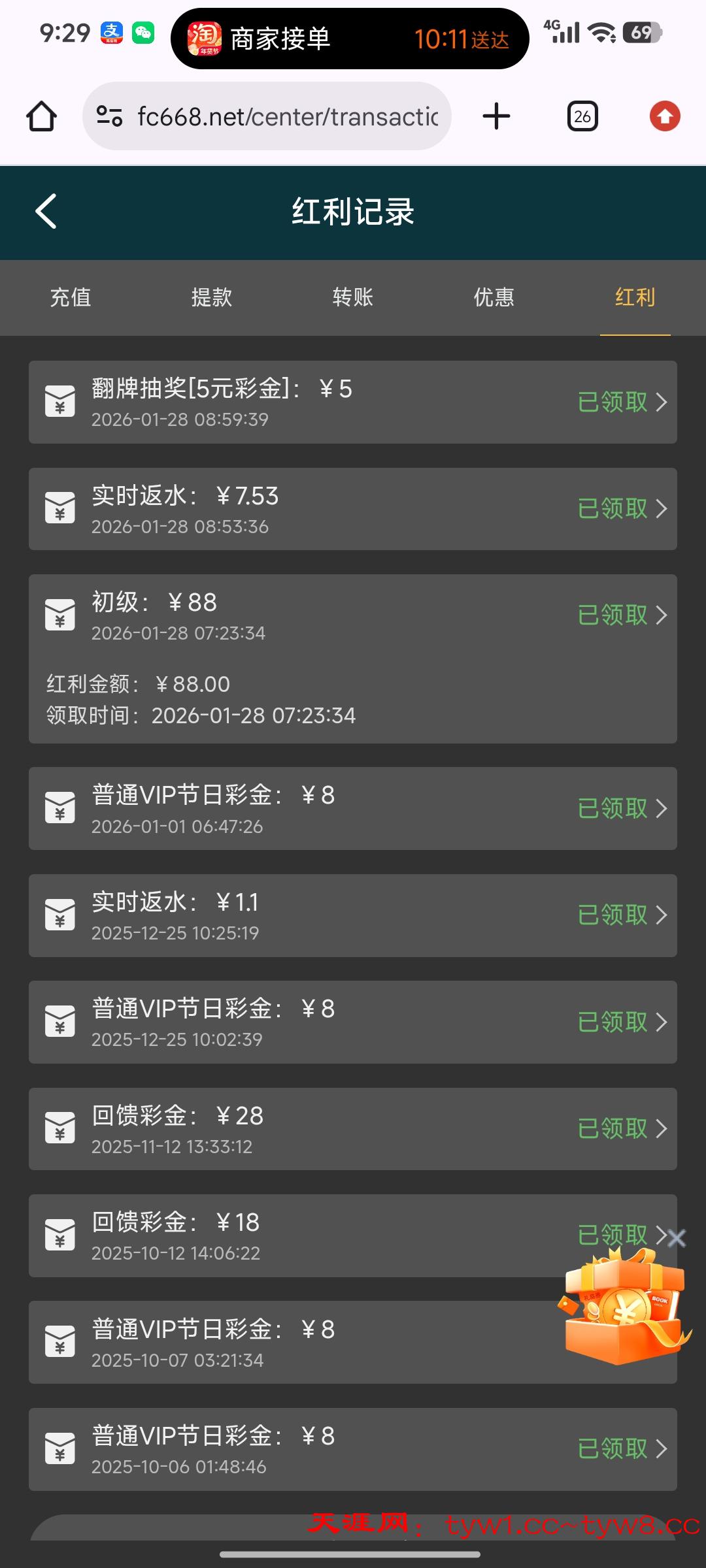
Task: Select the 优惠 tab
Action: [494, 298]
